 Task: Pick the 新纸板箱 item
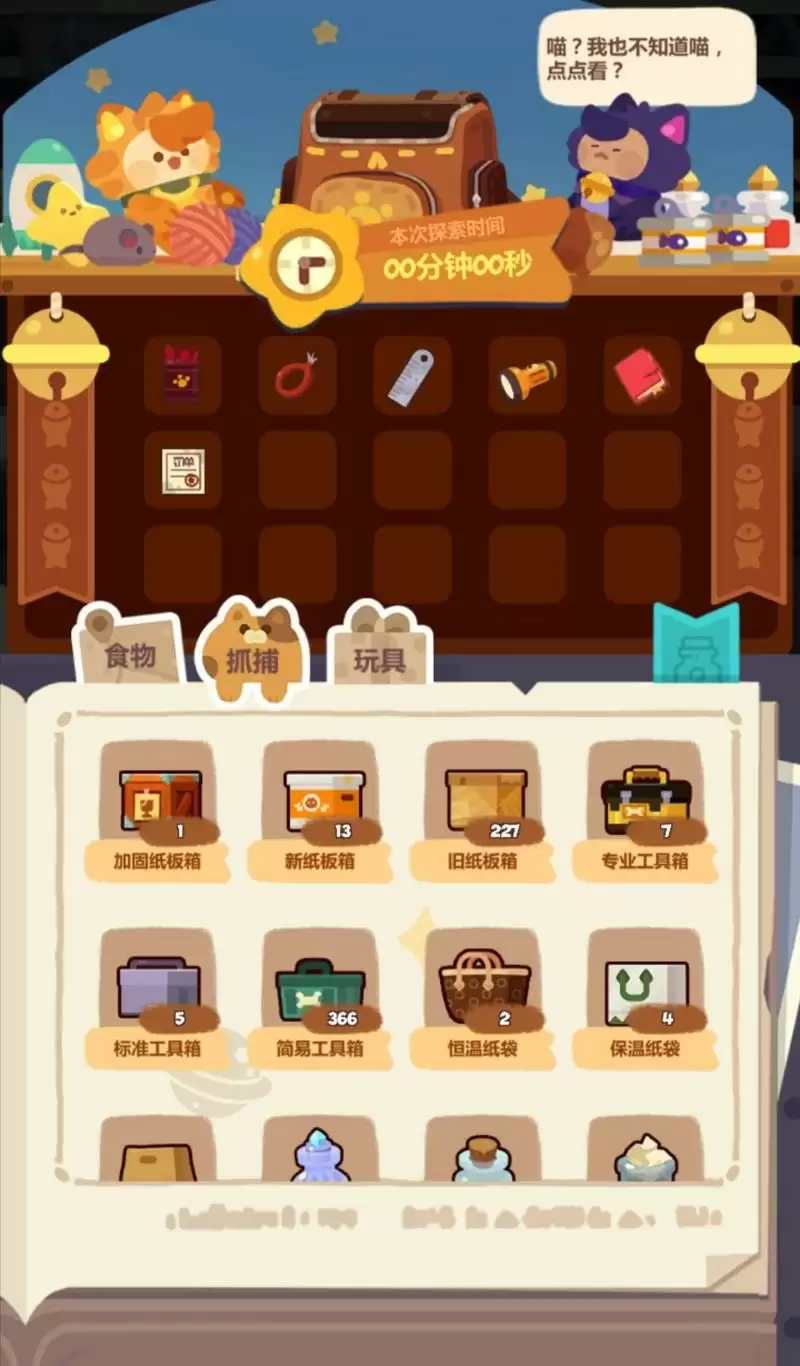coord(320,800)
